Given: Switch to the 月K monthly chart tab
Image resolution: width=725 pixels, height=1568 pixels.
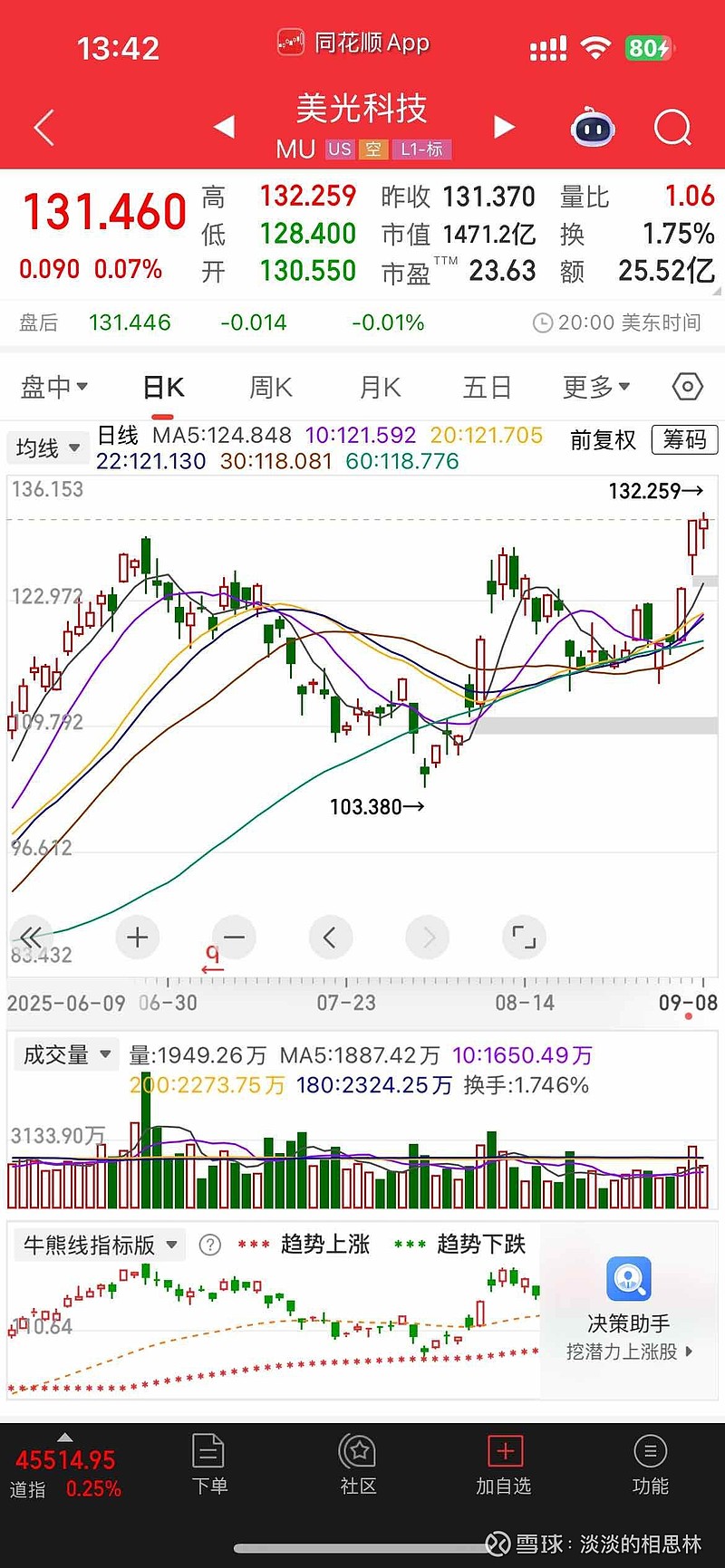Looking at the screenshot, I should click(380, 388).
